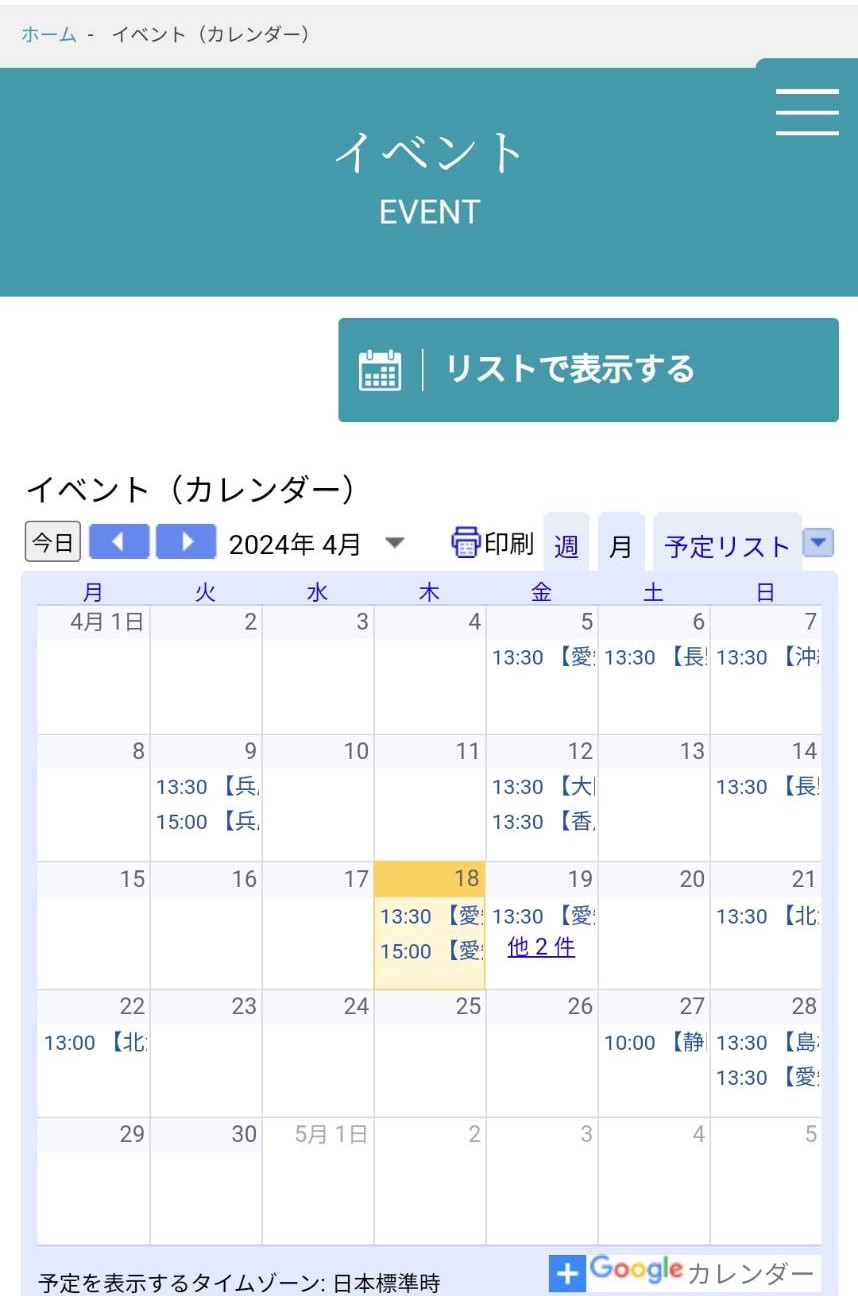Switch to the 月 view tab
The image size is (858, 1296).
621,546
